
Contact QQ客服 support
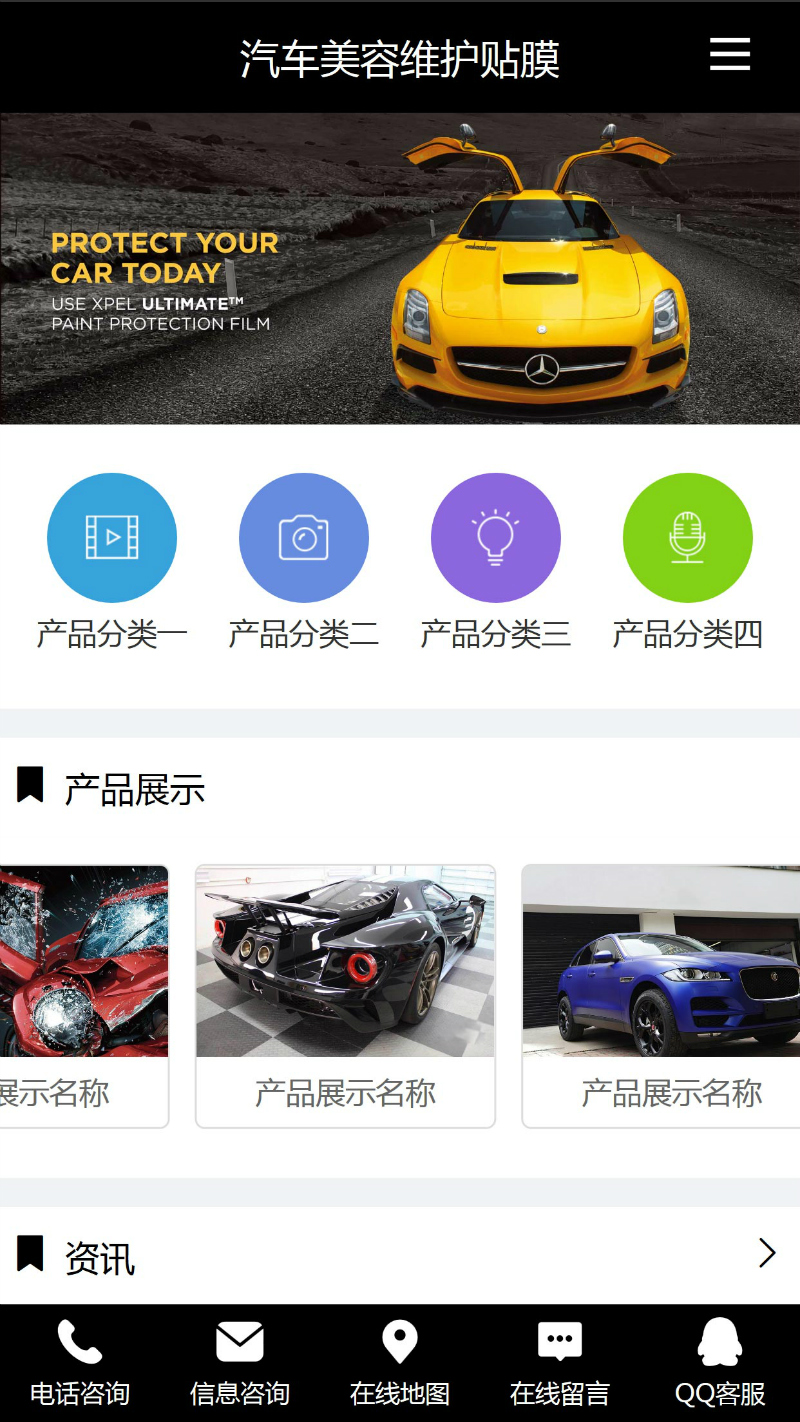point(720,1362)
